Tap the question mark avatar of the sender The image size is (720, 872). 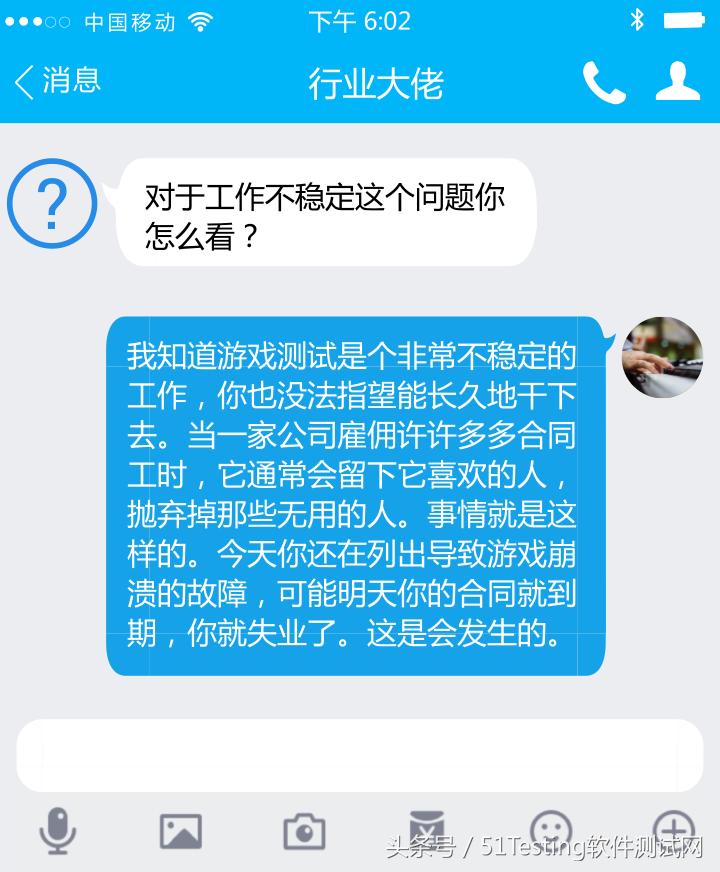52,203
